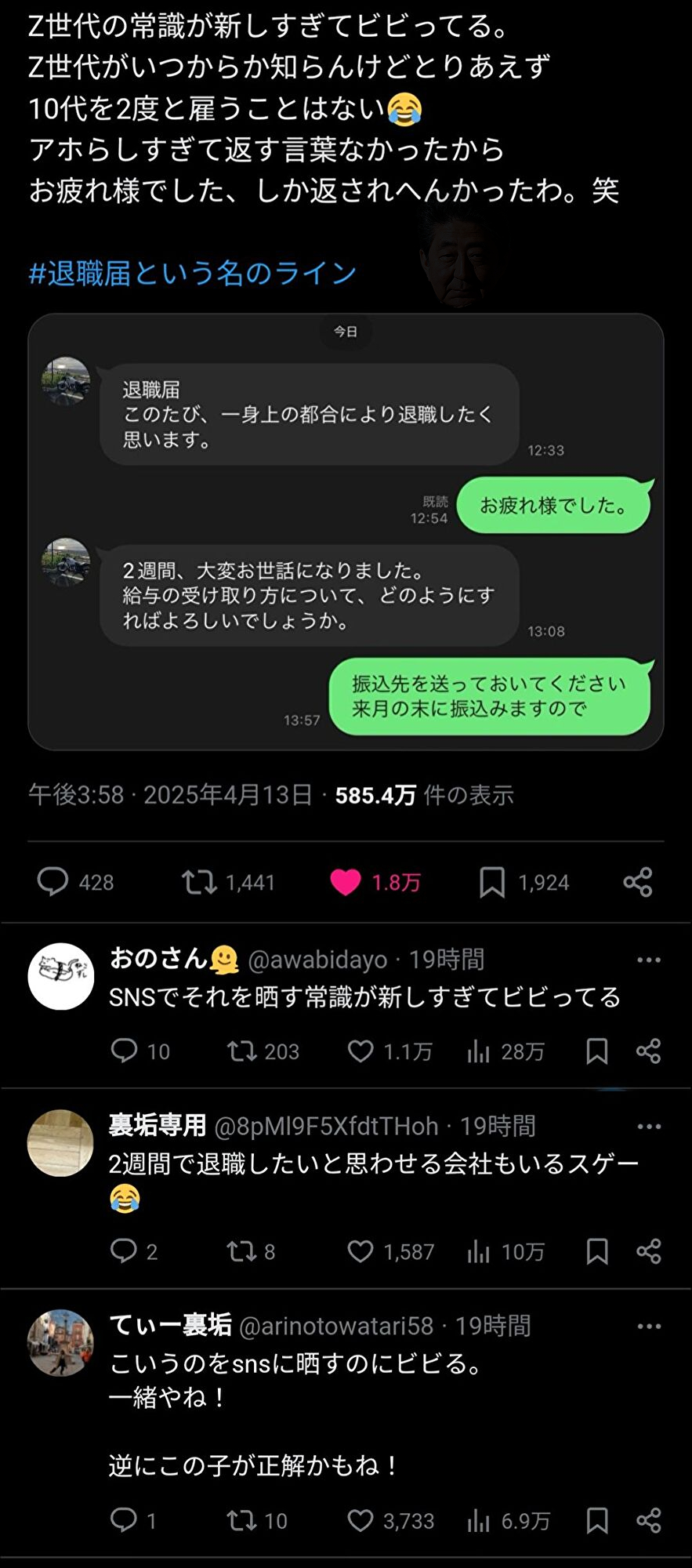Image resolution: width=692 pixels, height=1568 pixels.
Task: Open overflow menu on おのさん's reply
Action: click(x=648, y=960)
